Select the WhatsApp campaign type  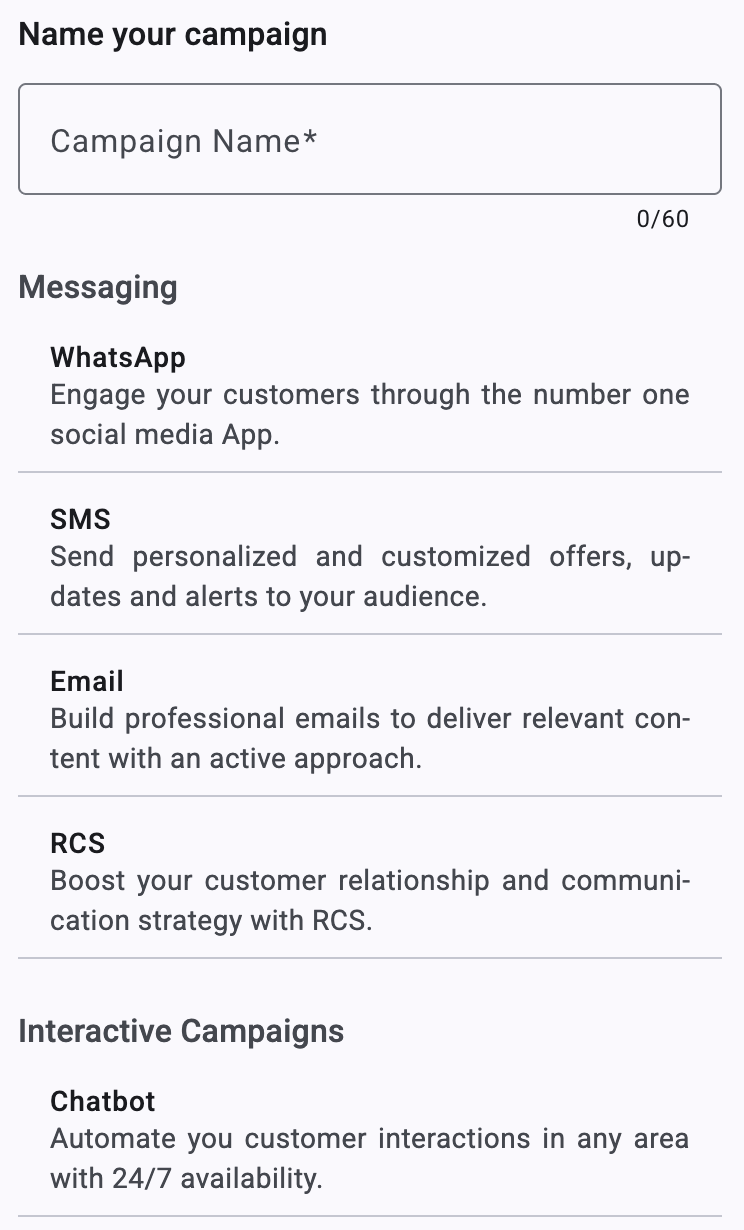point(370,396)
